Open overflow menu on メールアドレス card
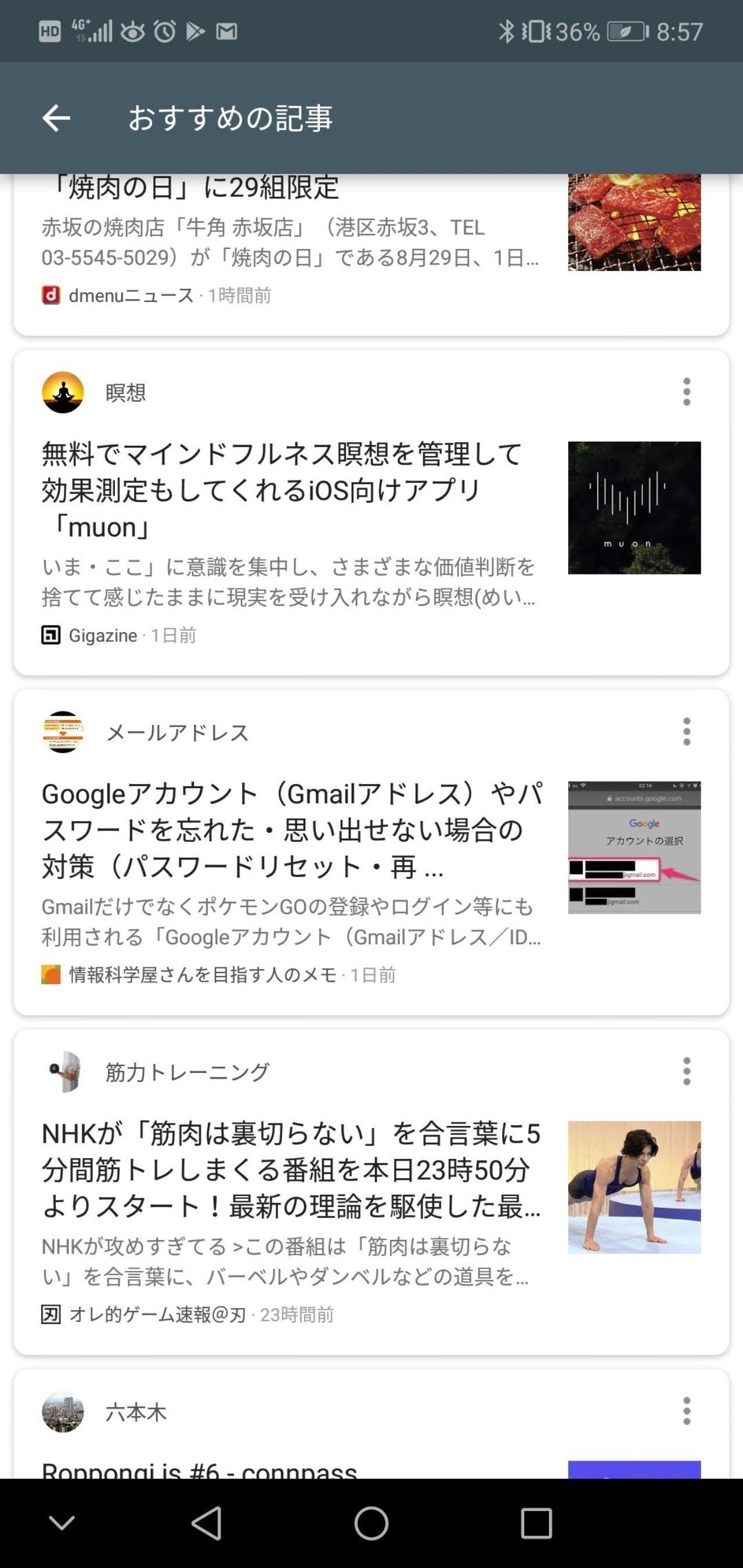The image size is (743, 1568). (x=686, y=731)
